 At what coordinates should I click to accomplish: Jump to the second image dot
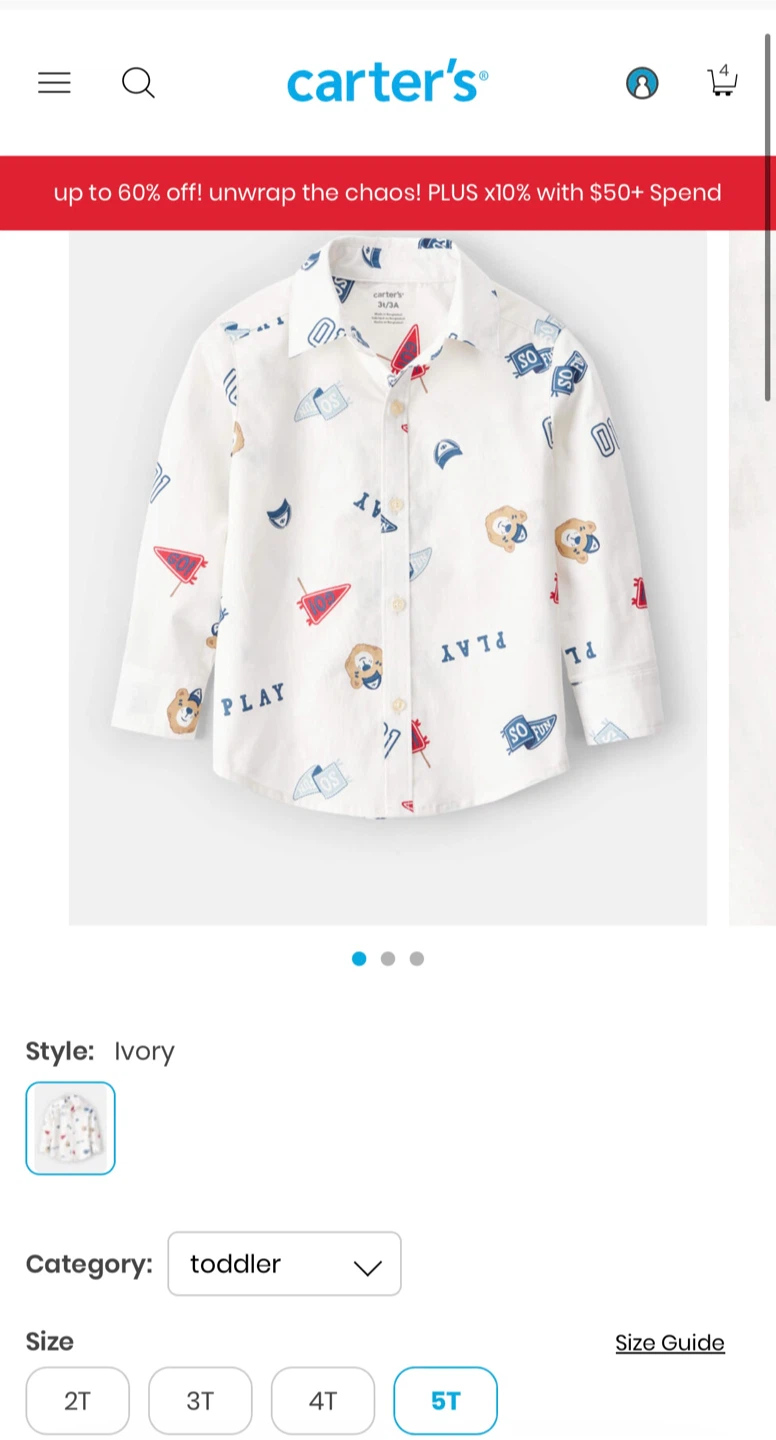tap(388, 959)
